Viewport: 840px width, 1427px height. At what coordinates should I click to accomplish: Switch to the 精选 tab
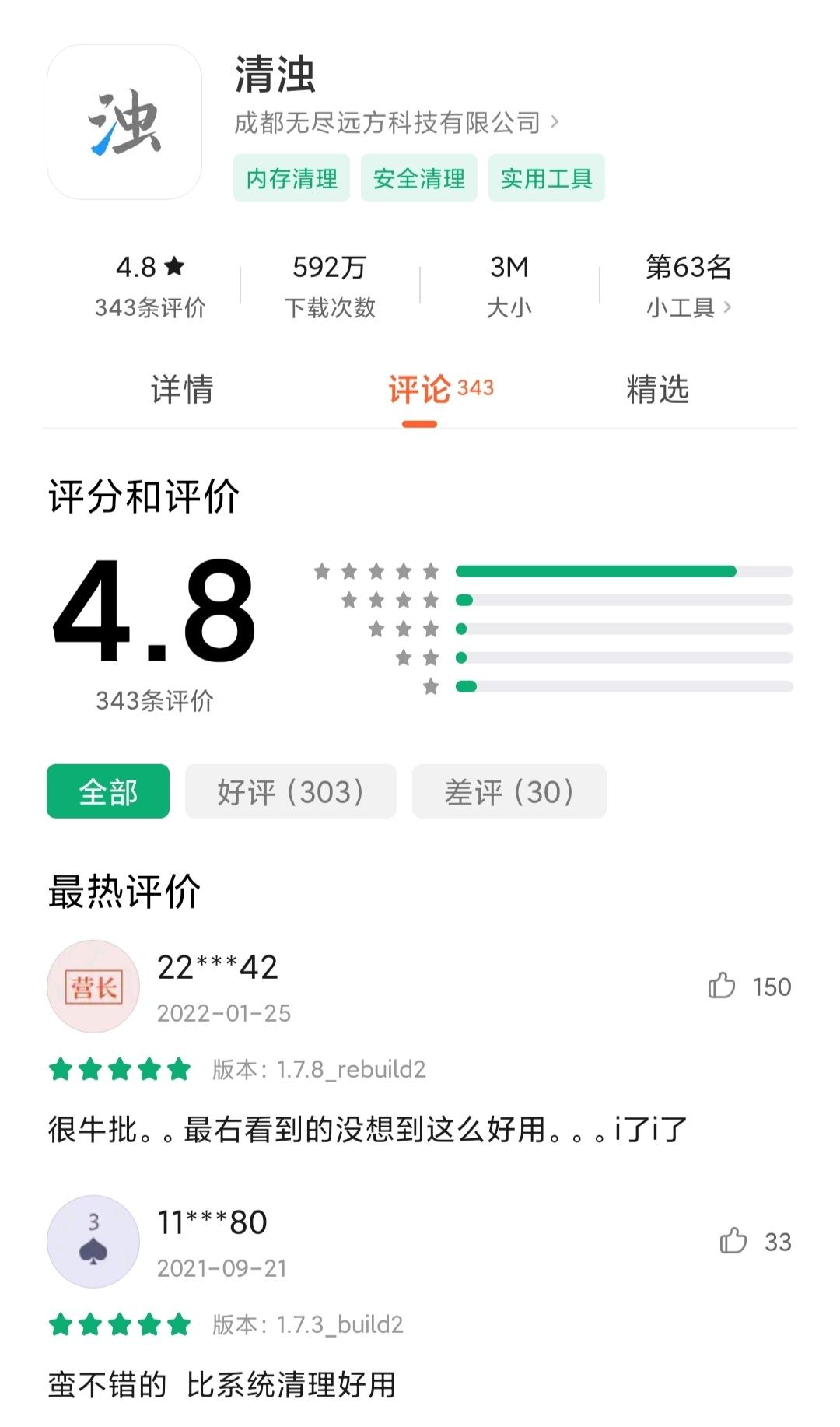[657, 392]
